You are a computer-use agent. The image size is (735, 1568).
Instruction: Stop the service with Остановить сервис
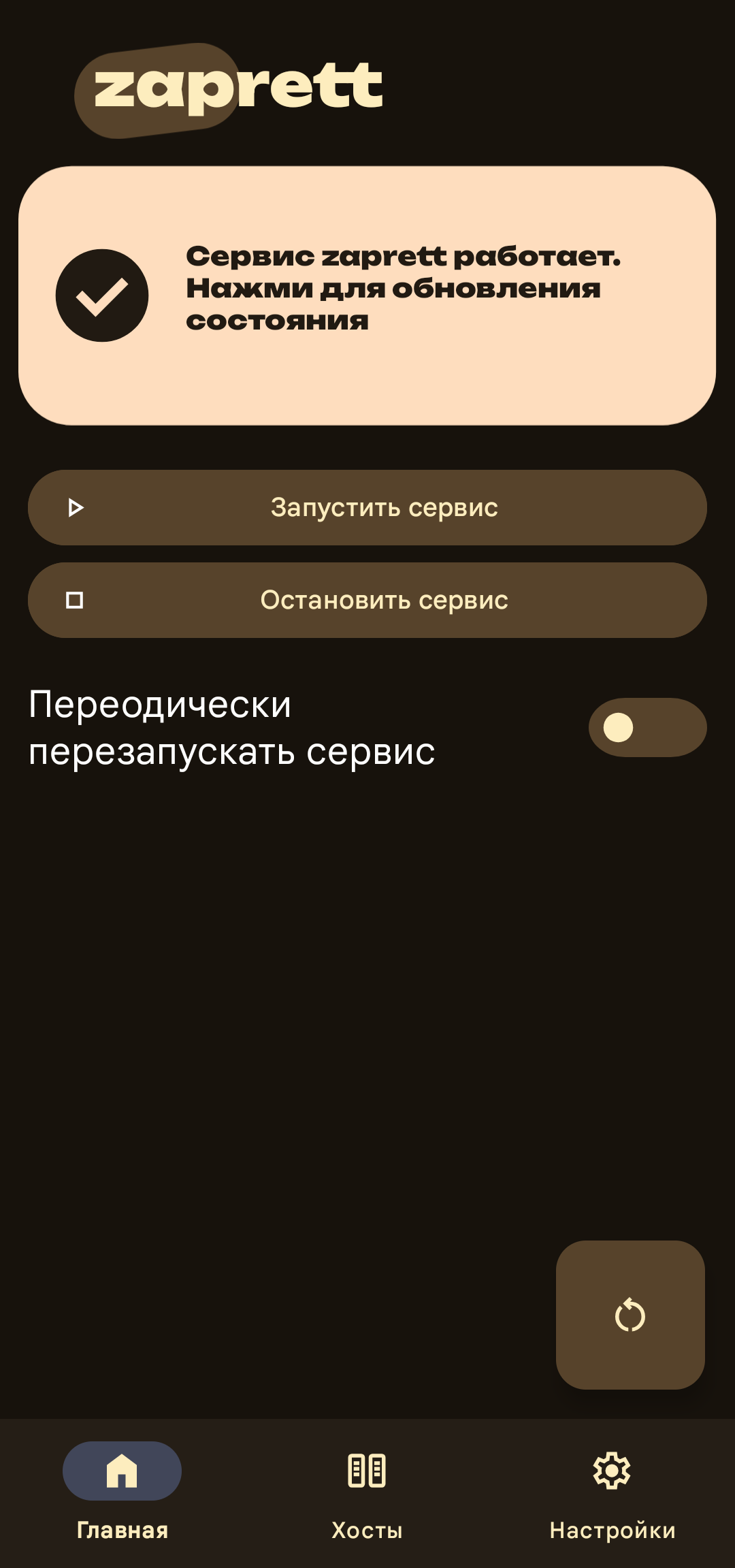point(367,600)
